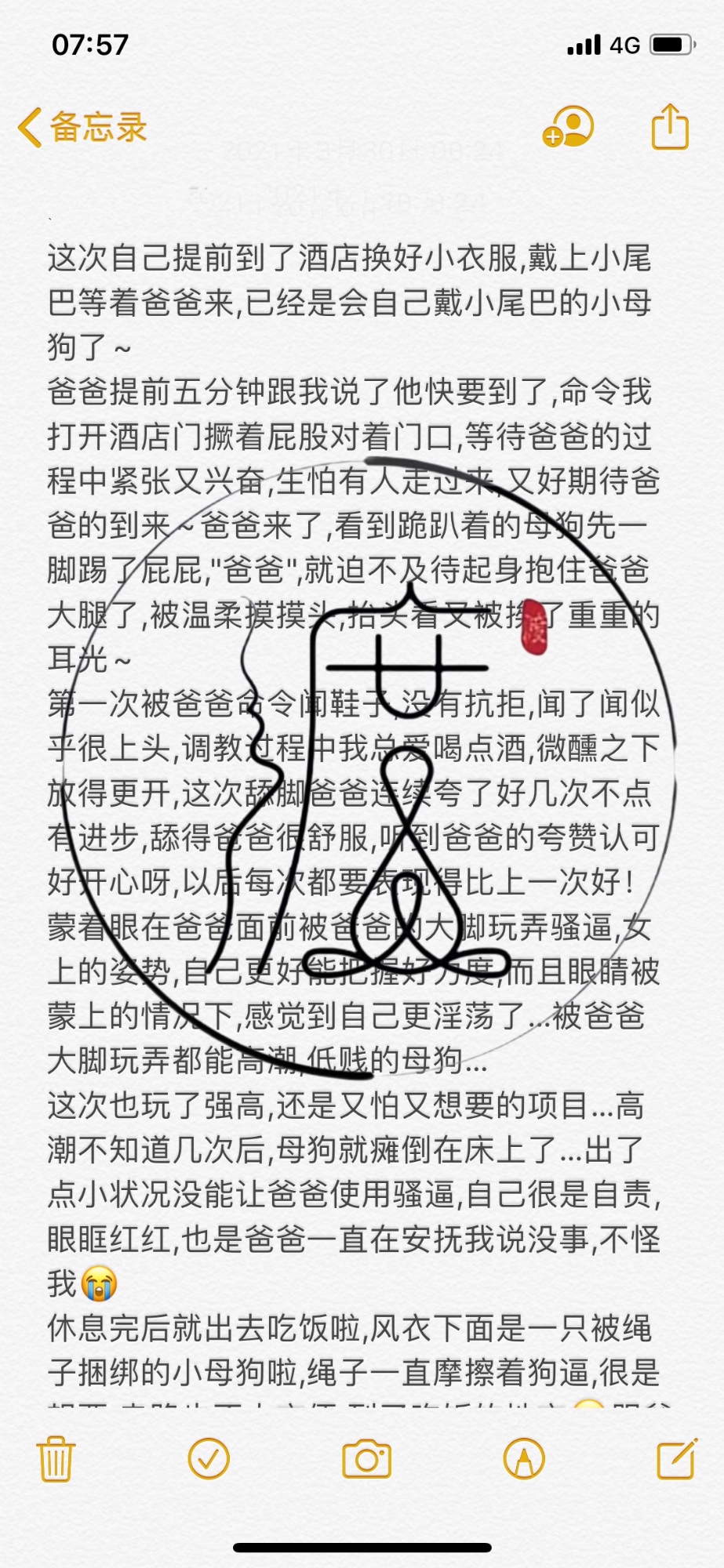Go back to the 备忘录 list
The height and width of the screenshot is (1568, 724).
[82, 127]
